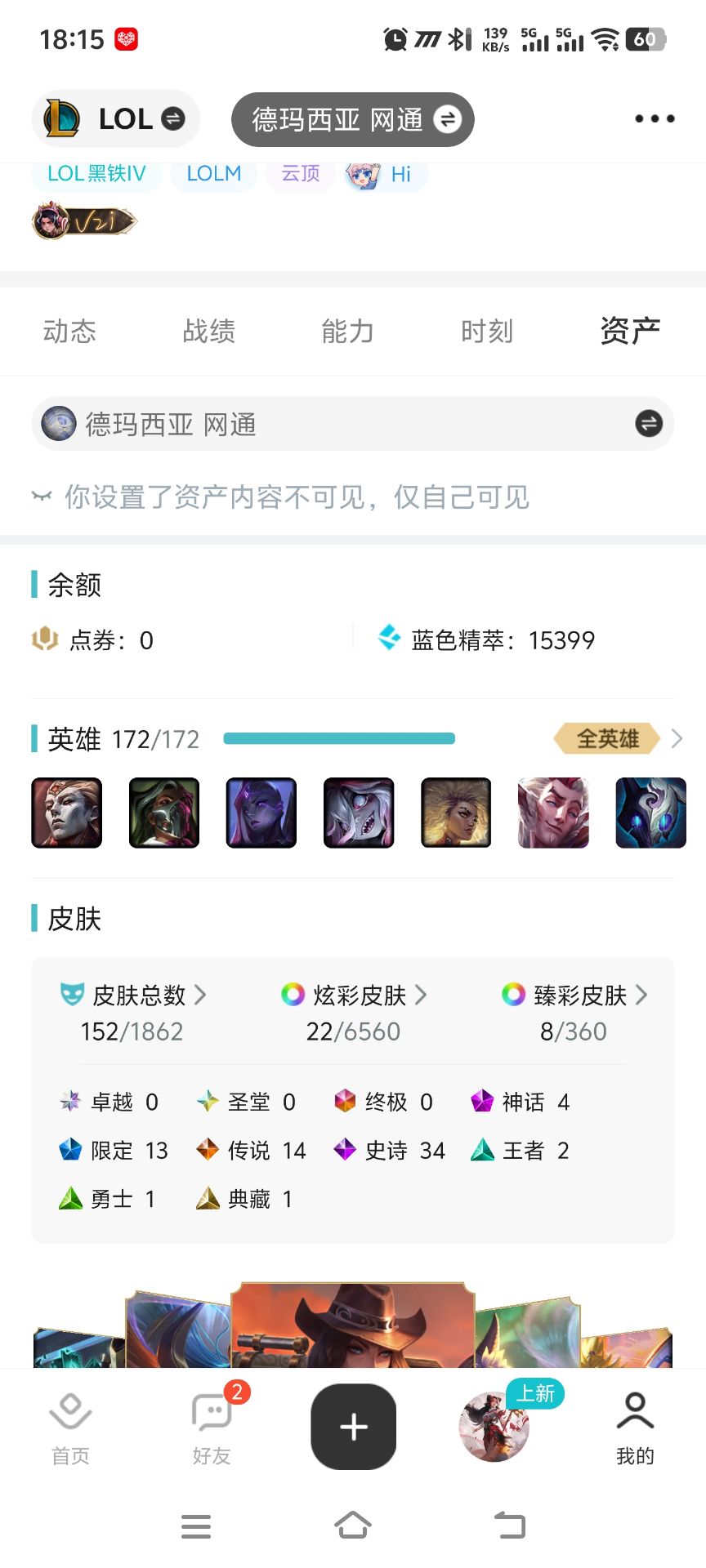Select the 资产 tab
The image size is (706, 1568).
[x=629, y=332]
